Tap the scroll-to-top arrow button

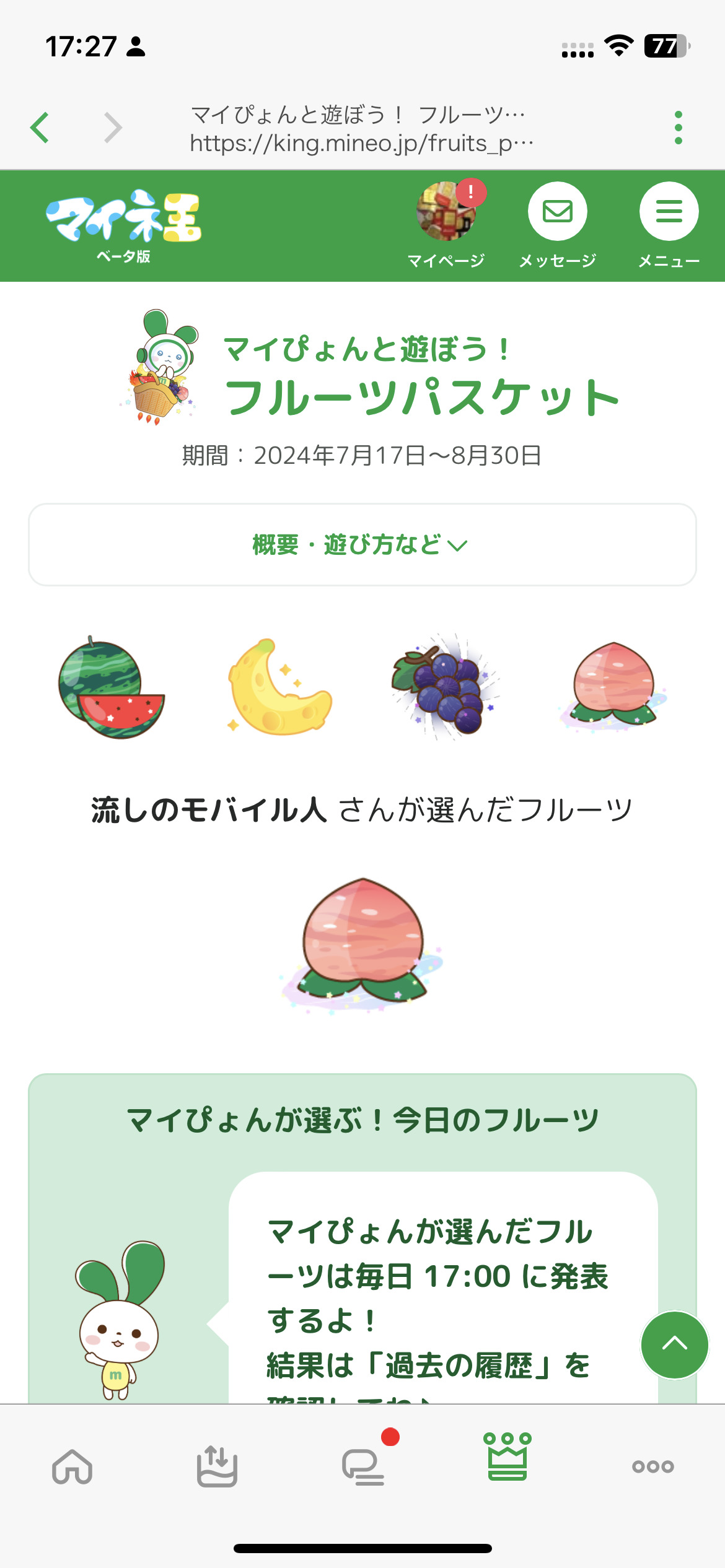674,1344
